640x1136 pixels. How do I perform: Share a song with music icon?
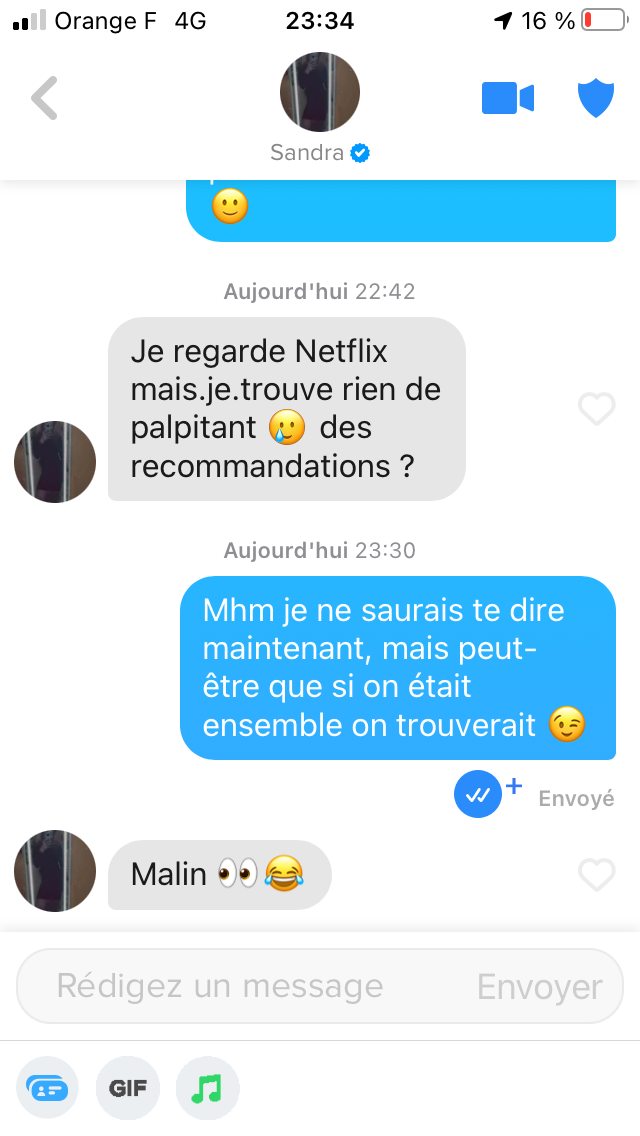pyautogui.click(x=207, y=1087)
